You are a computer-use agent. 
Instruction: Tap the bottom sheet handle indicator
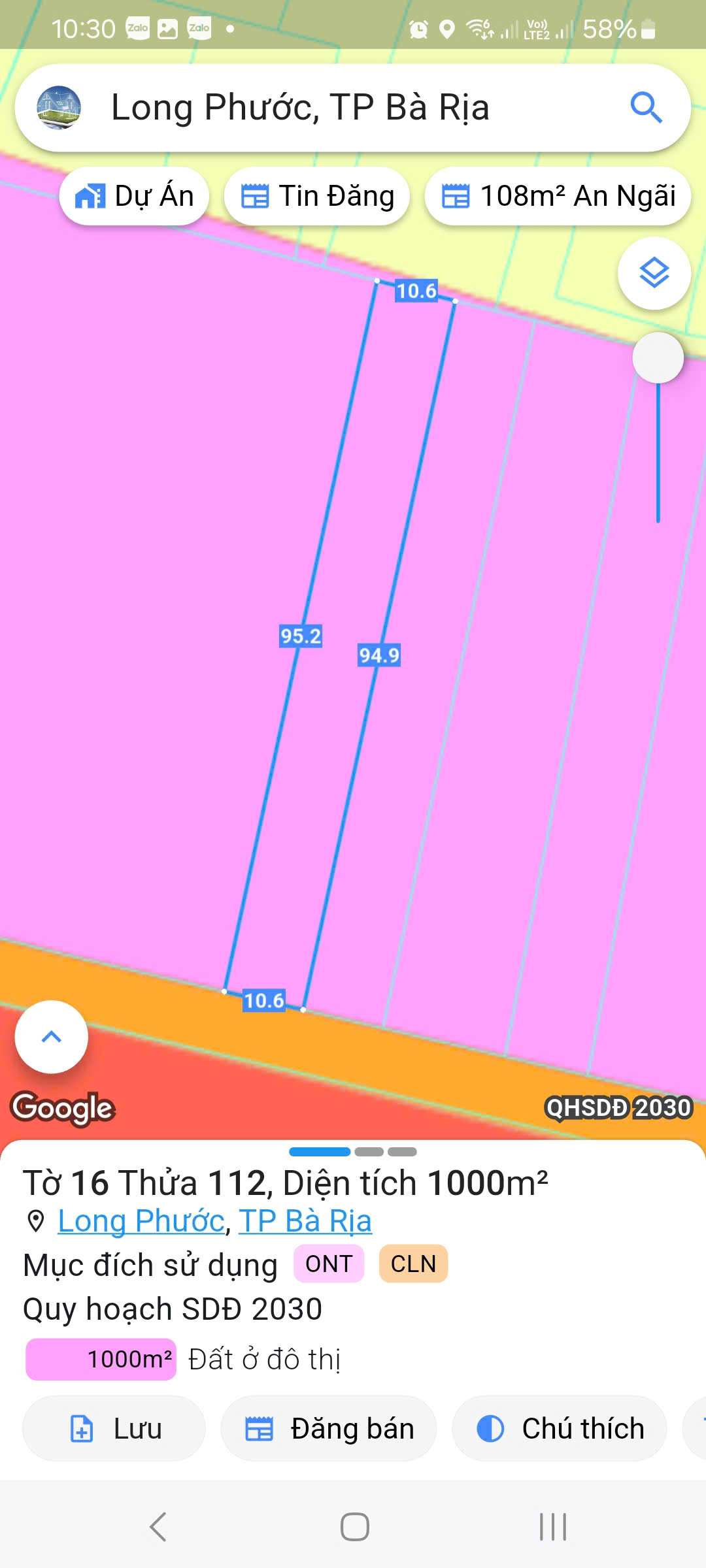click(353, 1152)
